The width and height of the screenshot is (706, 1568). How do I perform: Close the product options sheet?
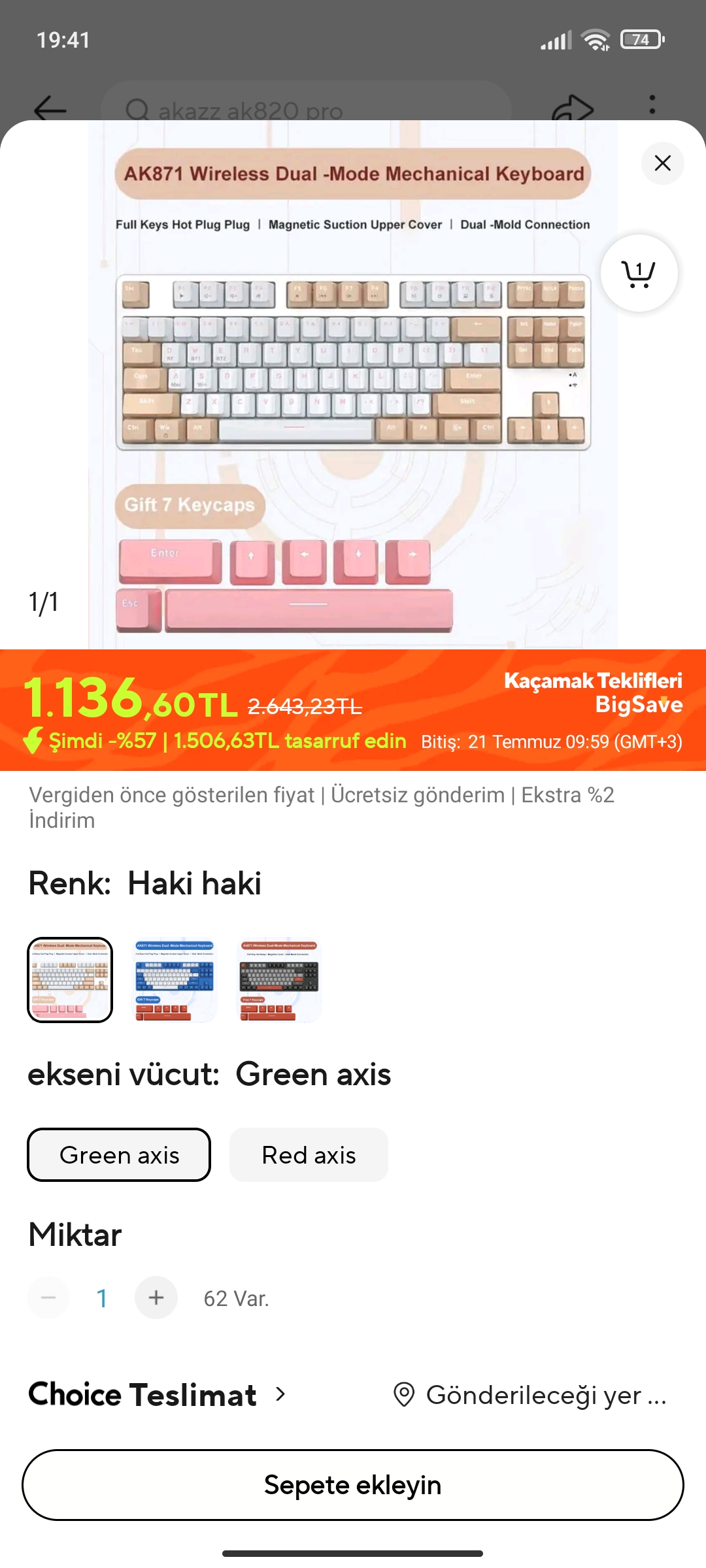tap(662, 163)
